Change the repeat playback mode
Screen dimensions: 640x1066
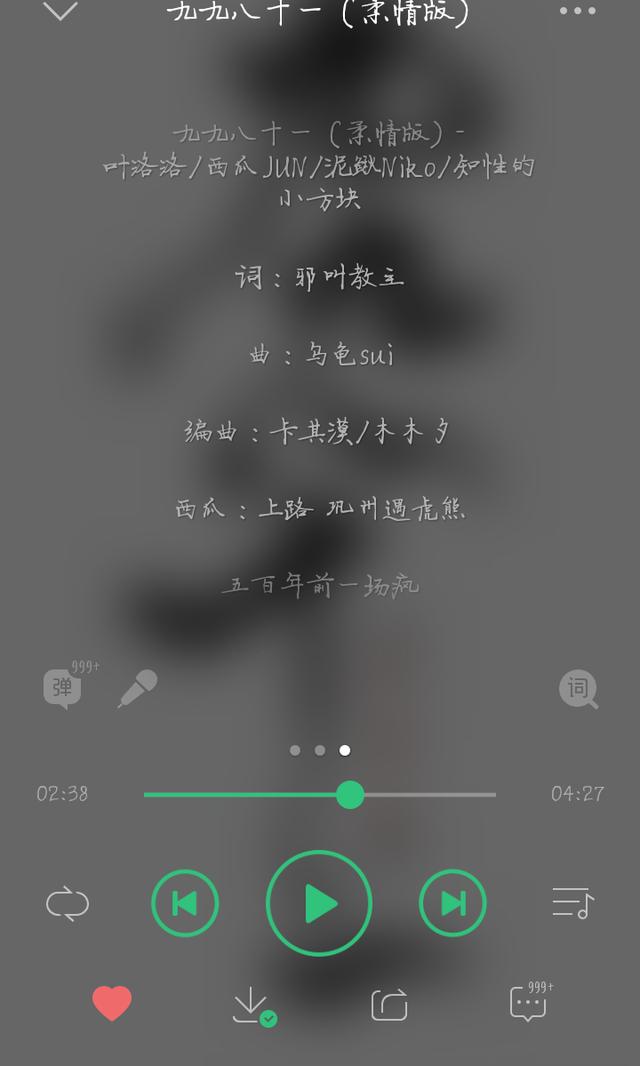pos(68,904)
